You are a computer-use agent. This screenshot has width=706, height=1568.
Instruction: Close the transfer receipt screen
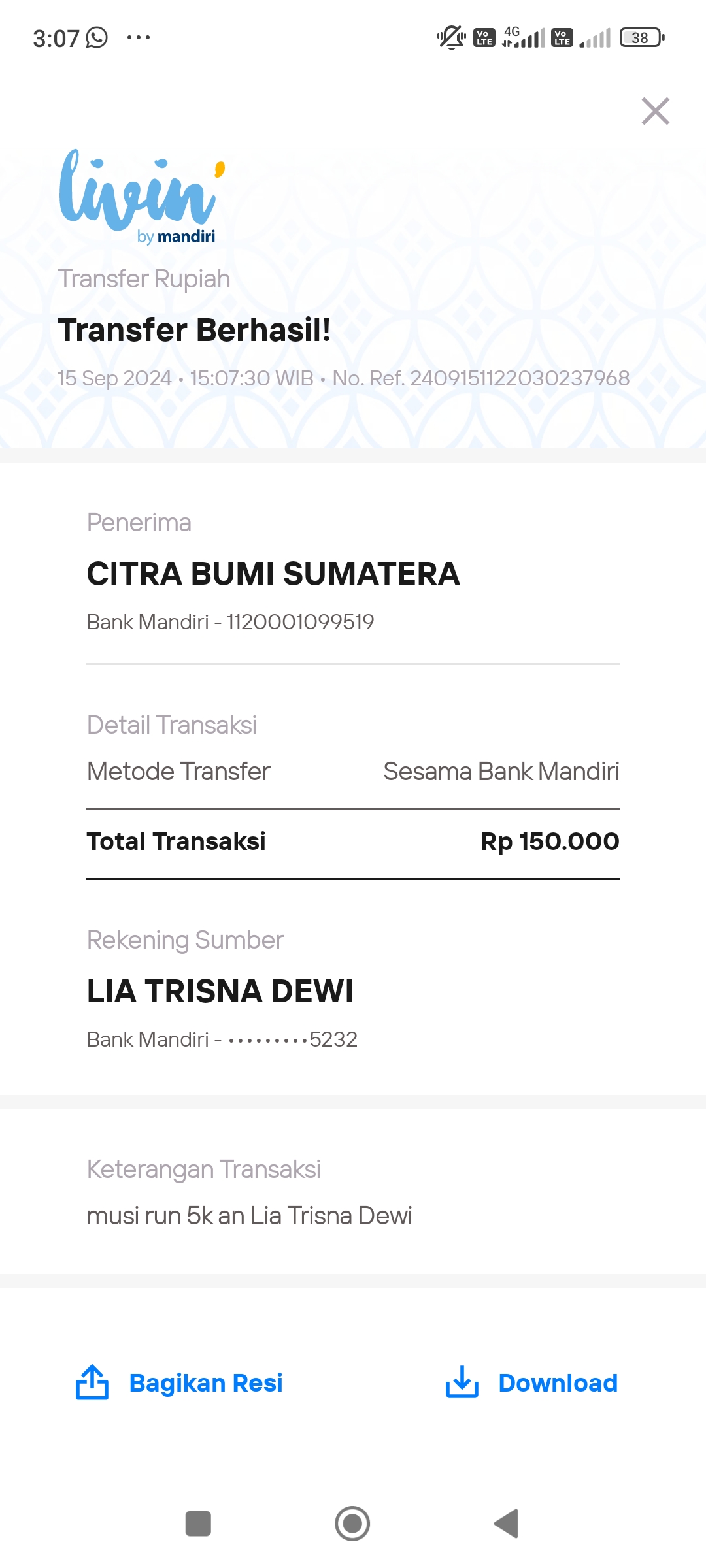(x=655, y=111)
